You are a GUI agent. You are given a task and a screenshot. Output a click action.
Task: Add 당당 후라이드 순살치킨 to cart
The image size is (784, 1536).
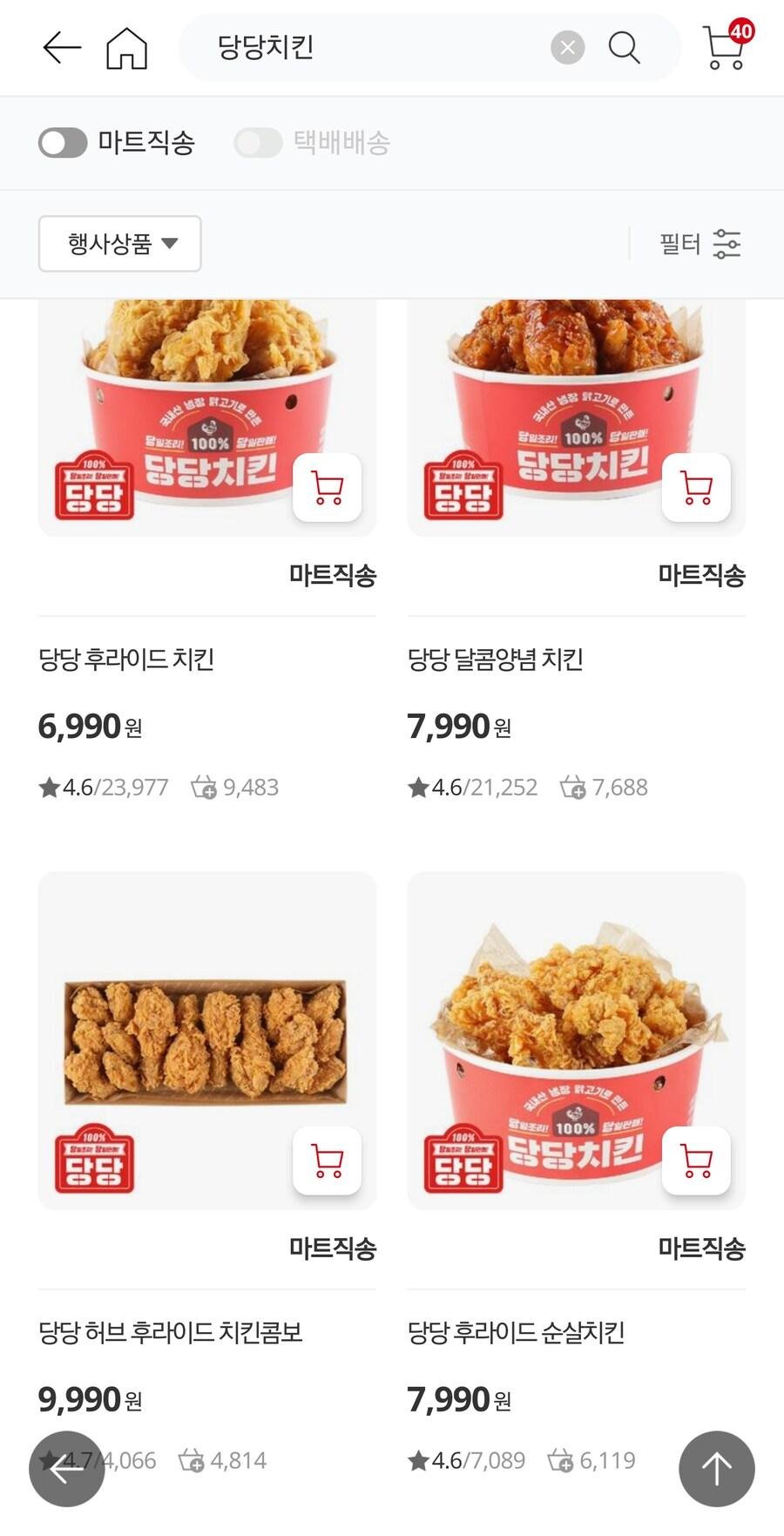point(696,1160)
